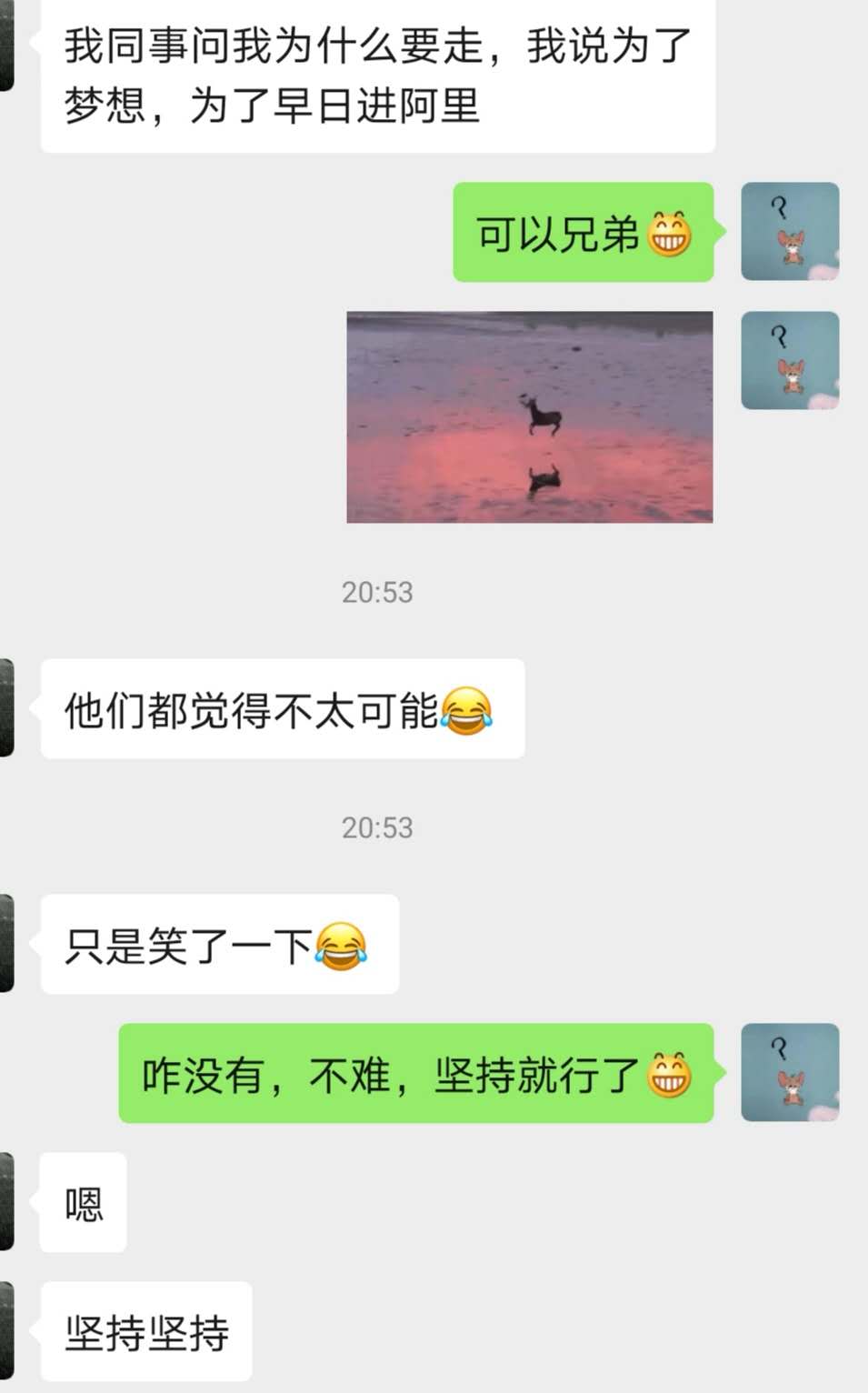The width and height of the screenshot is (868, 1393).
Task: Tap the avatar next to the deer image
Action: 789,360
